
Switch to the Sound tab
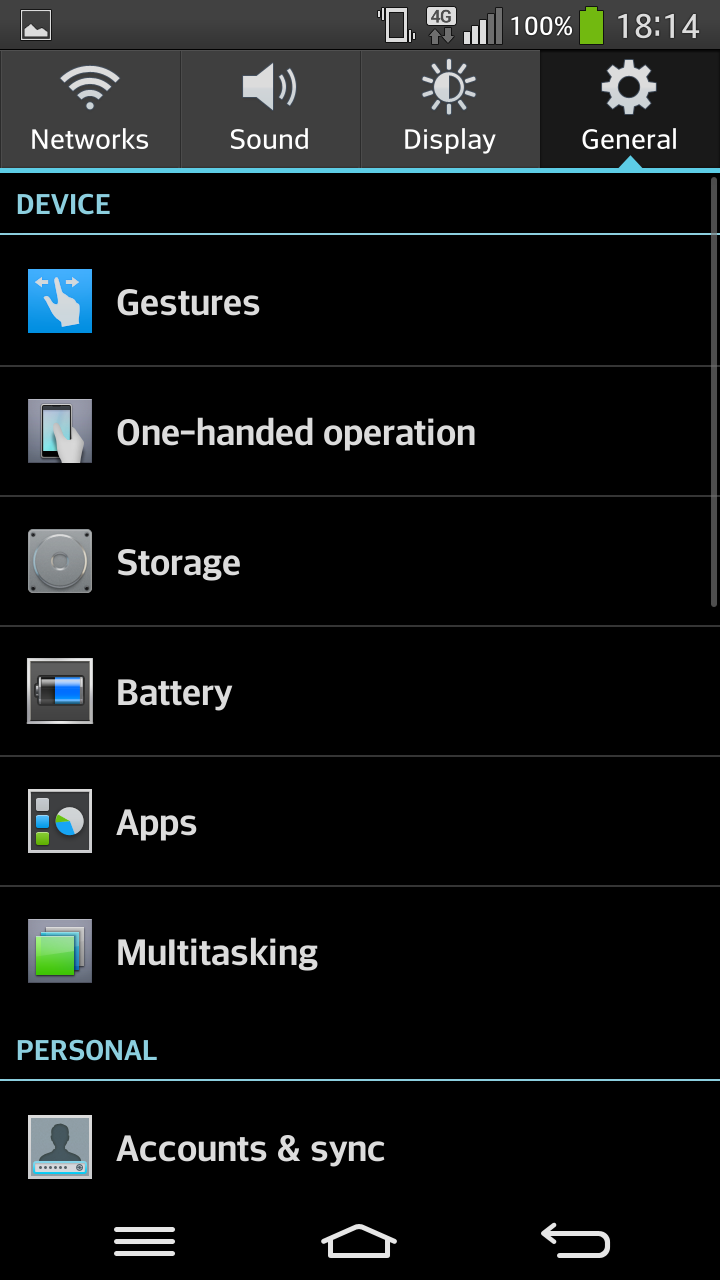pyautogui.click(x=270, y=109)
